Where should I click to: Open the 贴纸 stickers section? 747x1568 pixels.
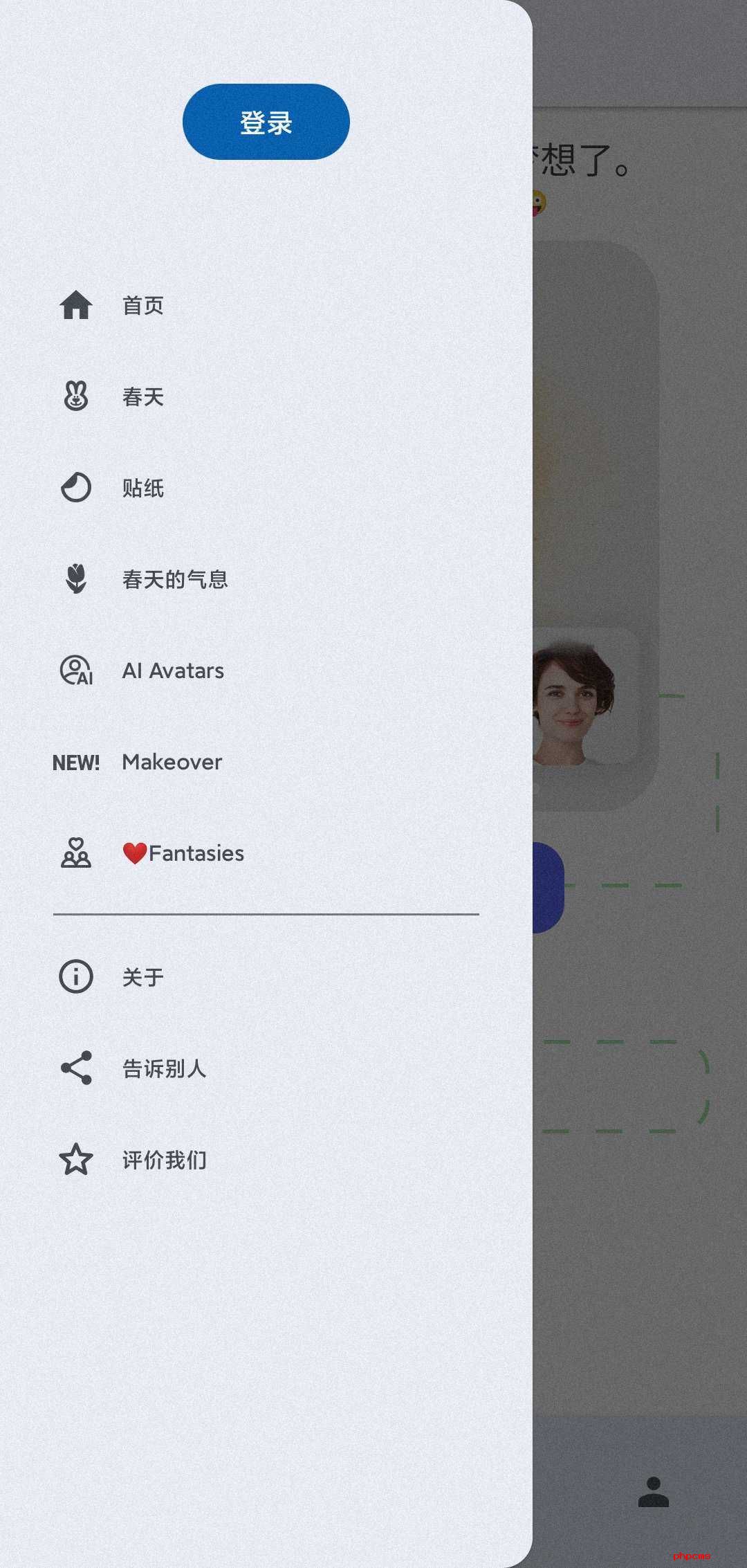266,488
